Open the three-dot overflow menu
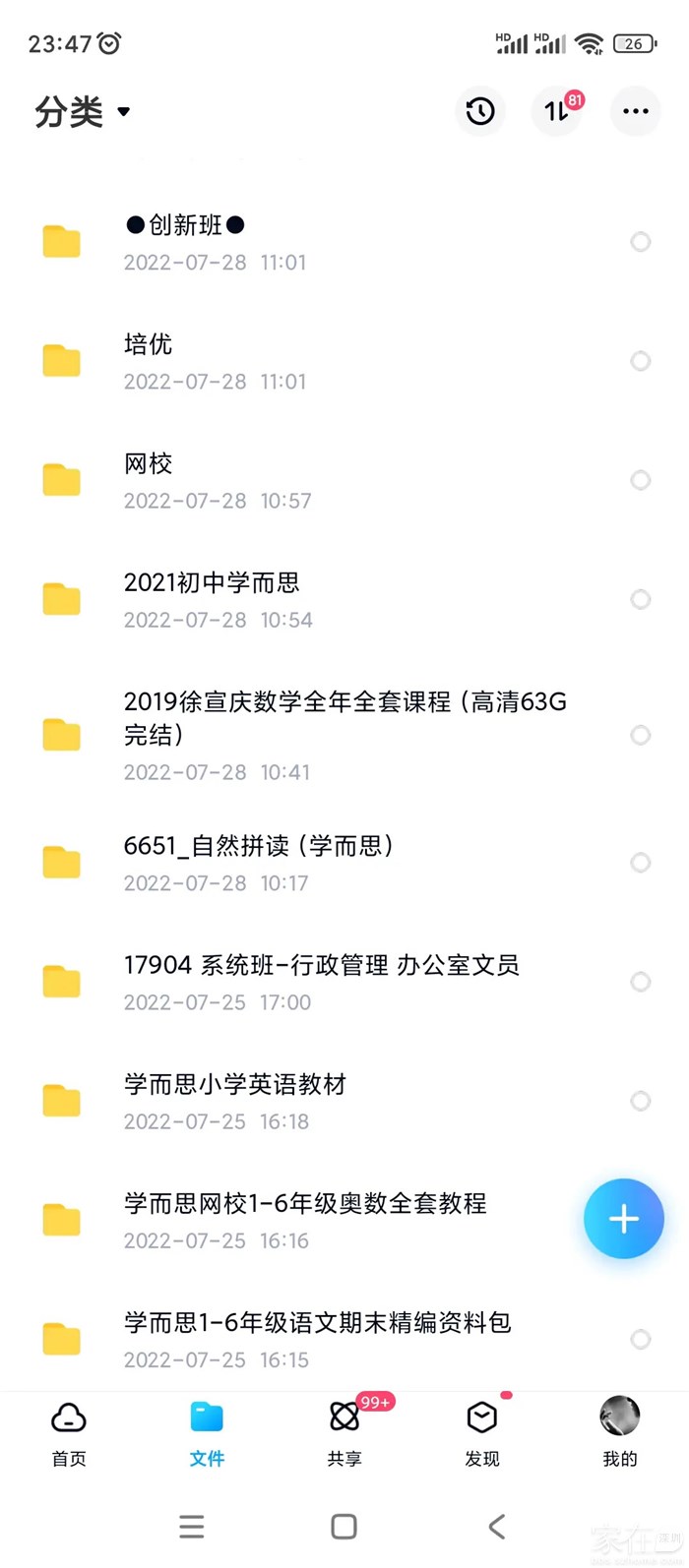 pos(636,111)
